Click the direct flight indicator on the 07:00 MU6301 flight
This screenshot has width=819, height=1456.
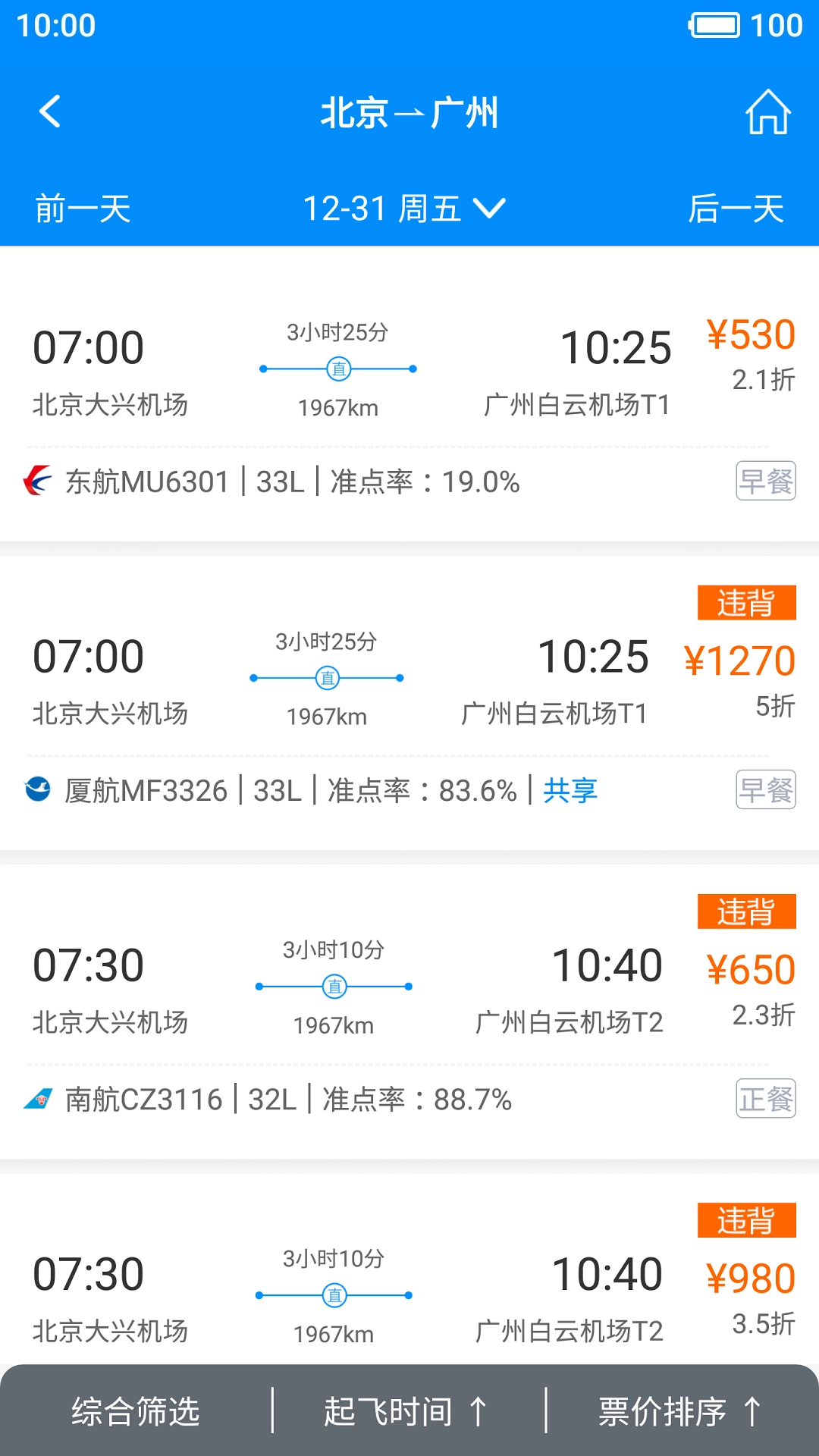pyautogui.click(x=336, y=369)
